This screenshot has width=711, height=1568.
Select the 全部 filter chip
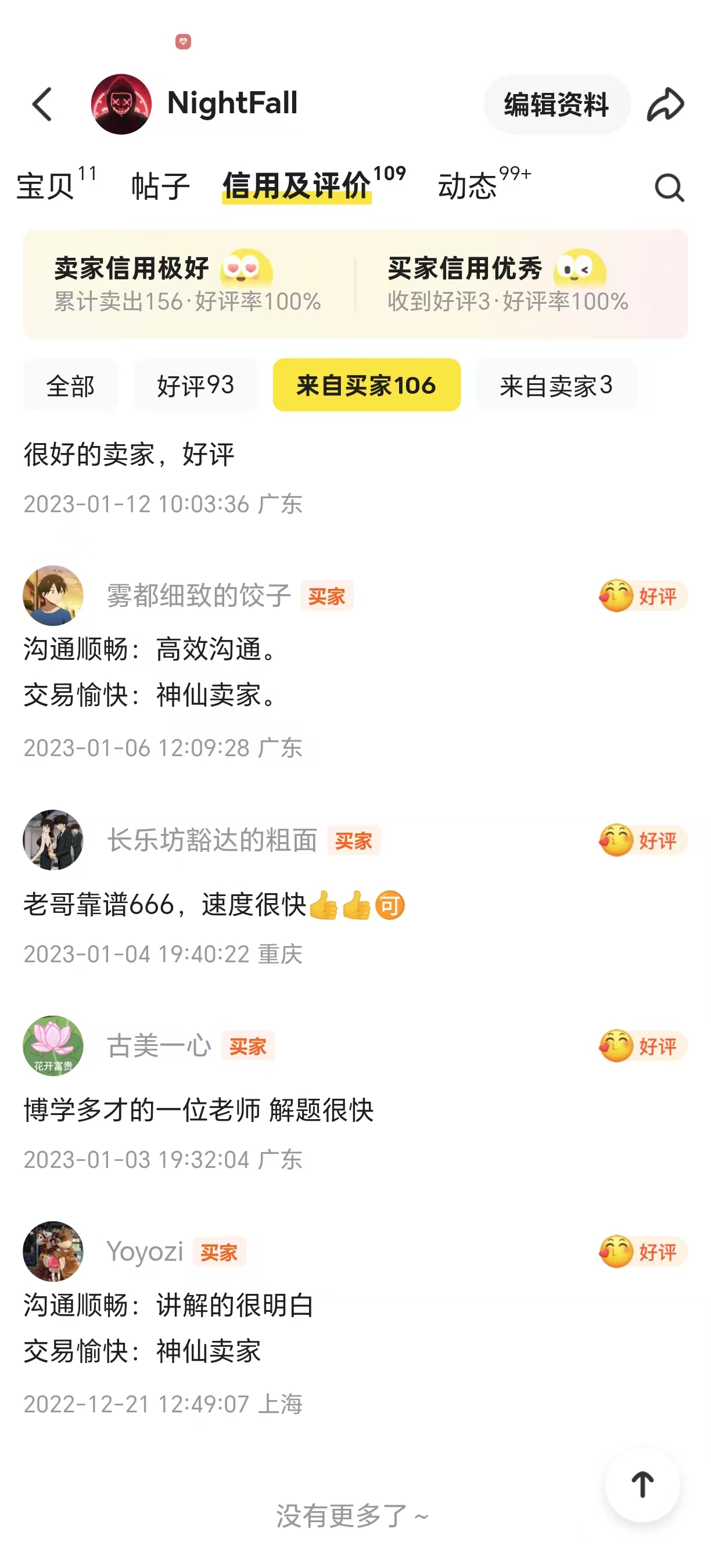[70, 384]
